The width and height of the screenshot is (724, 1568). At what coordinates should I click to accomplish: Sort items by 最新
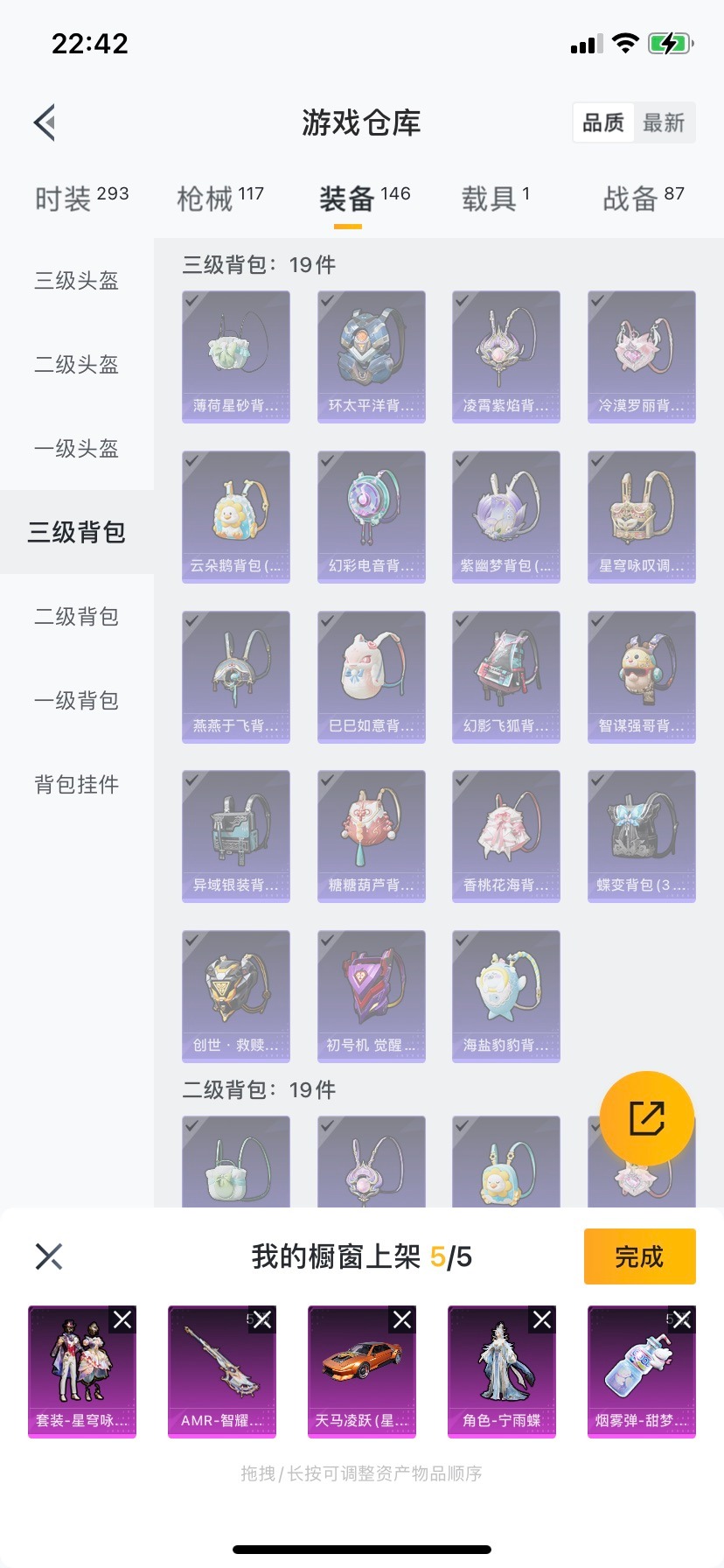pos(665,122)
